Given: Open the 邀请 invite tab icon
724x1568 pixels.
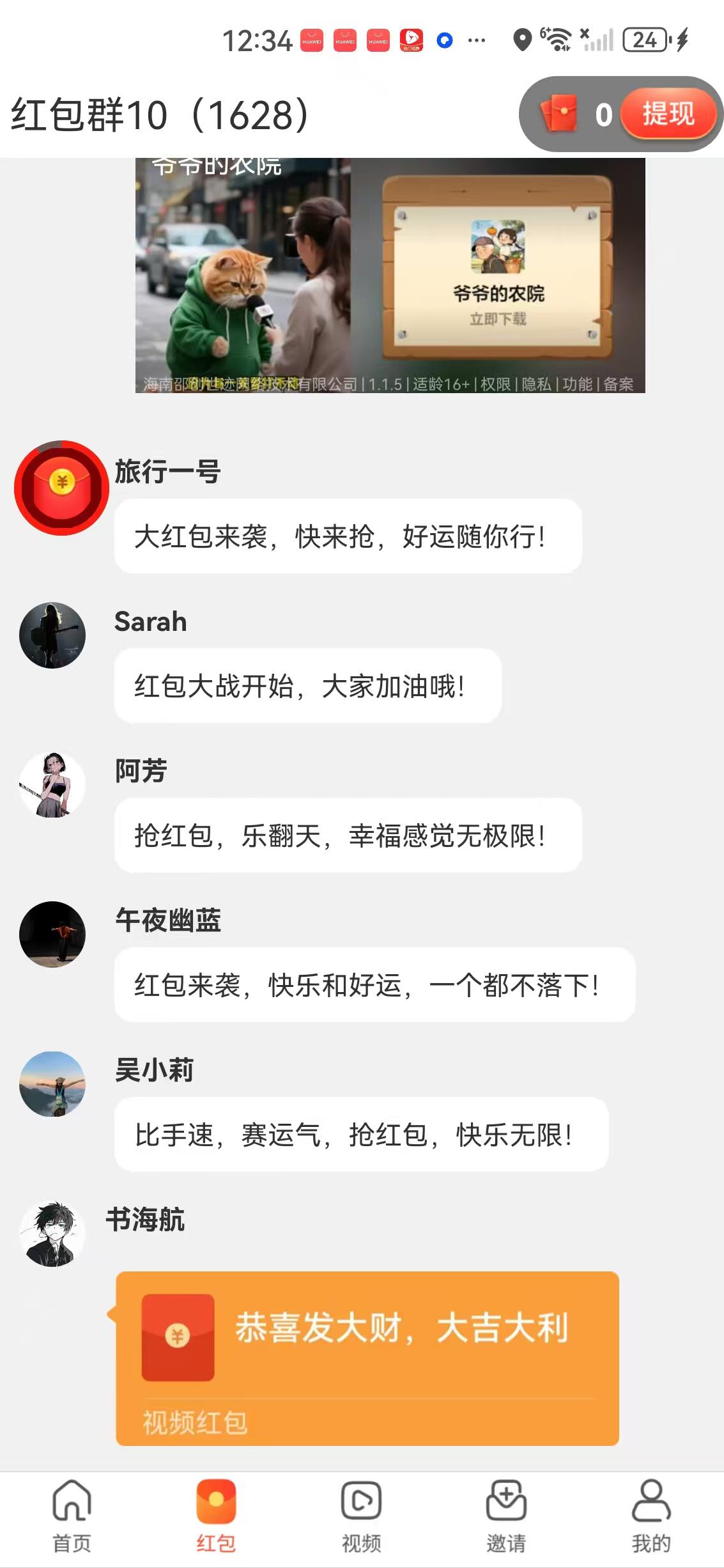Looking at the screenshot, I should coord(507,1502).
